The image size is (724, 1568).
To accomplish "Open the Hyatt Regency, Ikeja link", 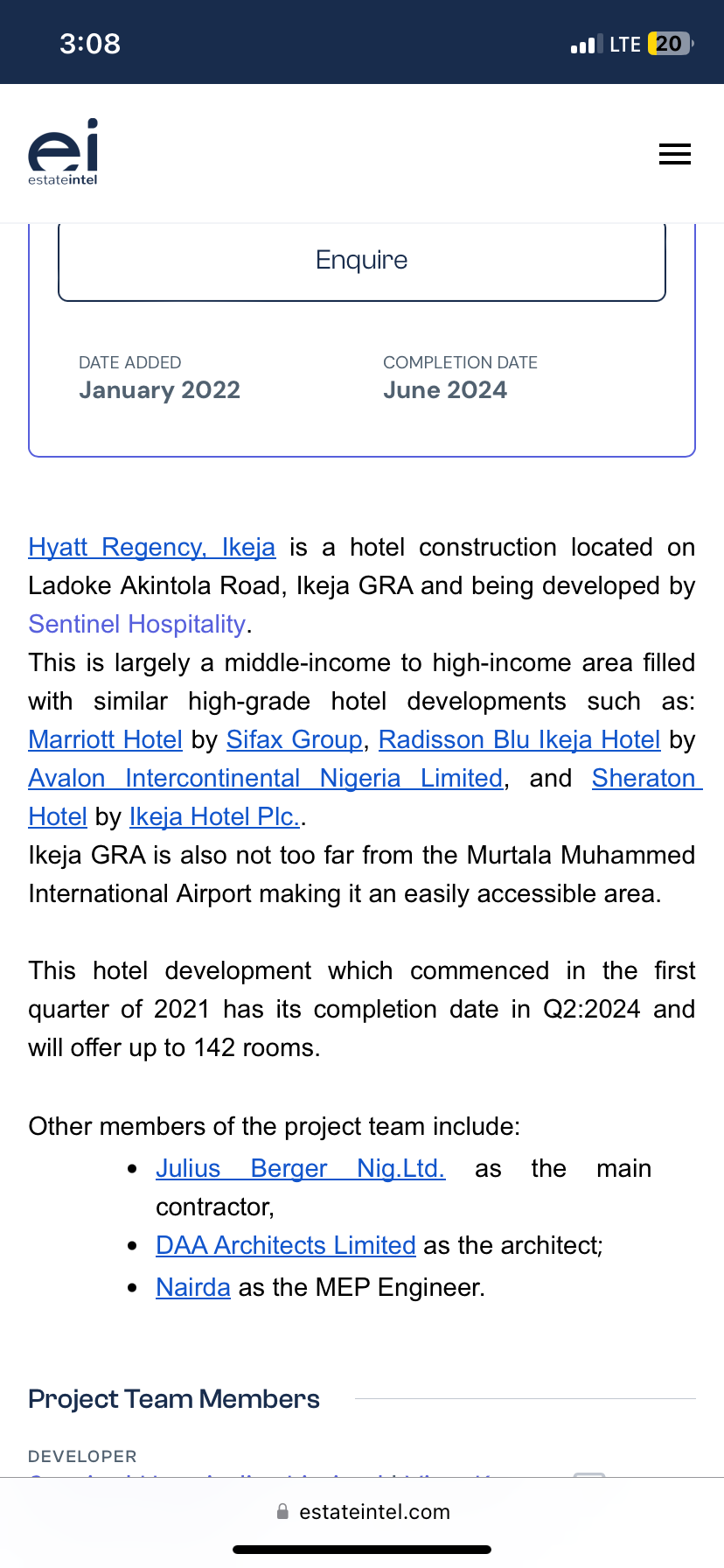I will pos(151,547).
